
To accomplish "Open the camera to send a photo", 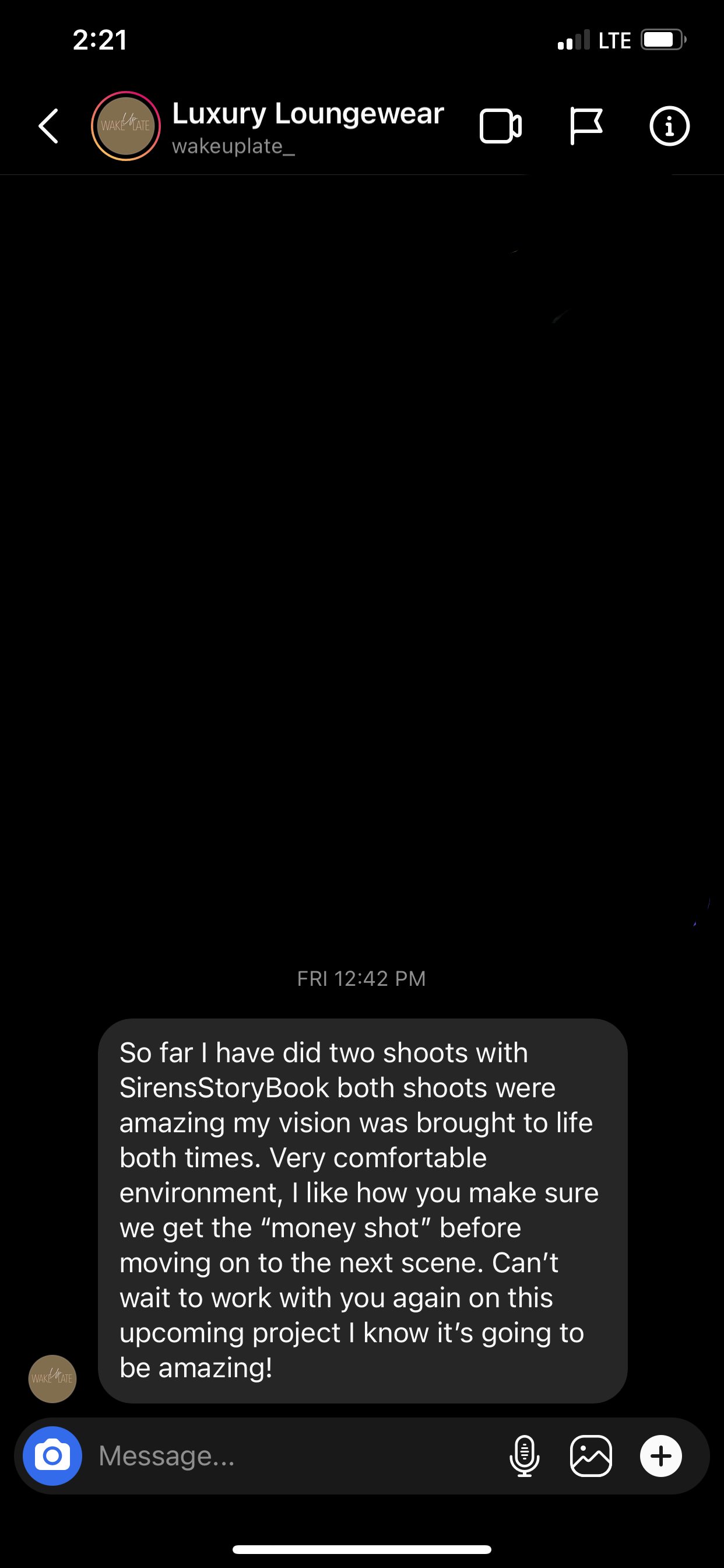I will tap(52, 1455).
